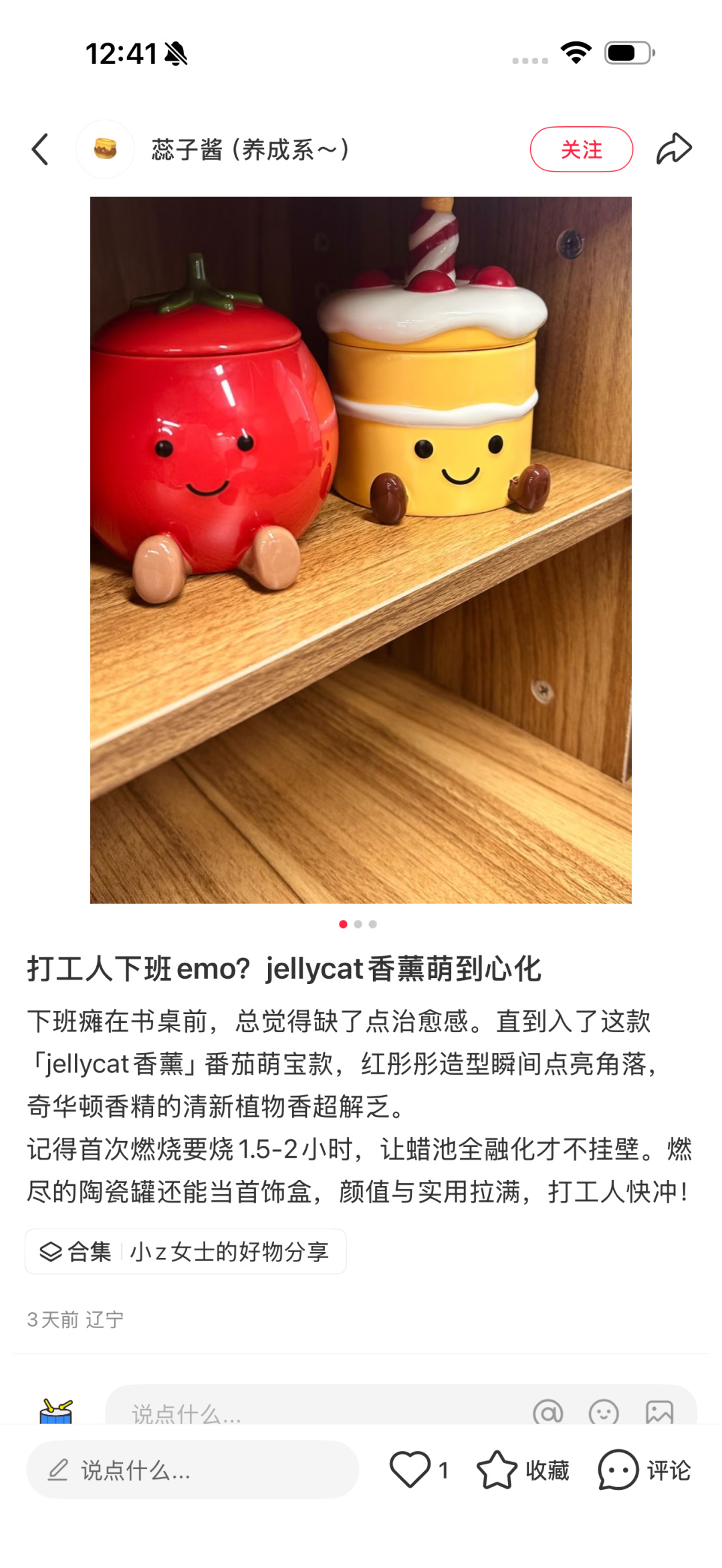The image size is (722, 1568).
Task: Like this post with the heart icon
Action: click(410, 1470)
